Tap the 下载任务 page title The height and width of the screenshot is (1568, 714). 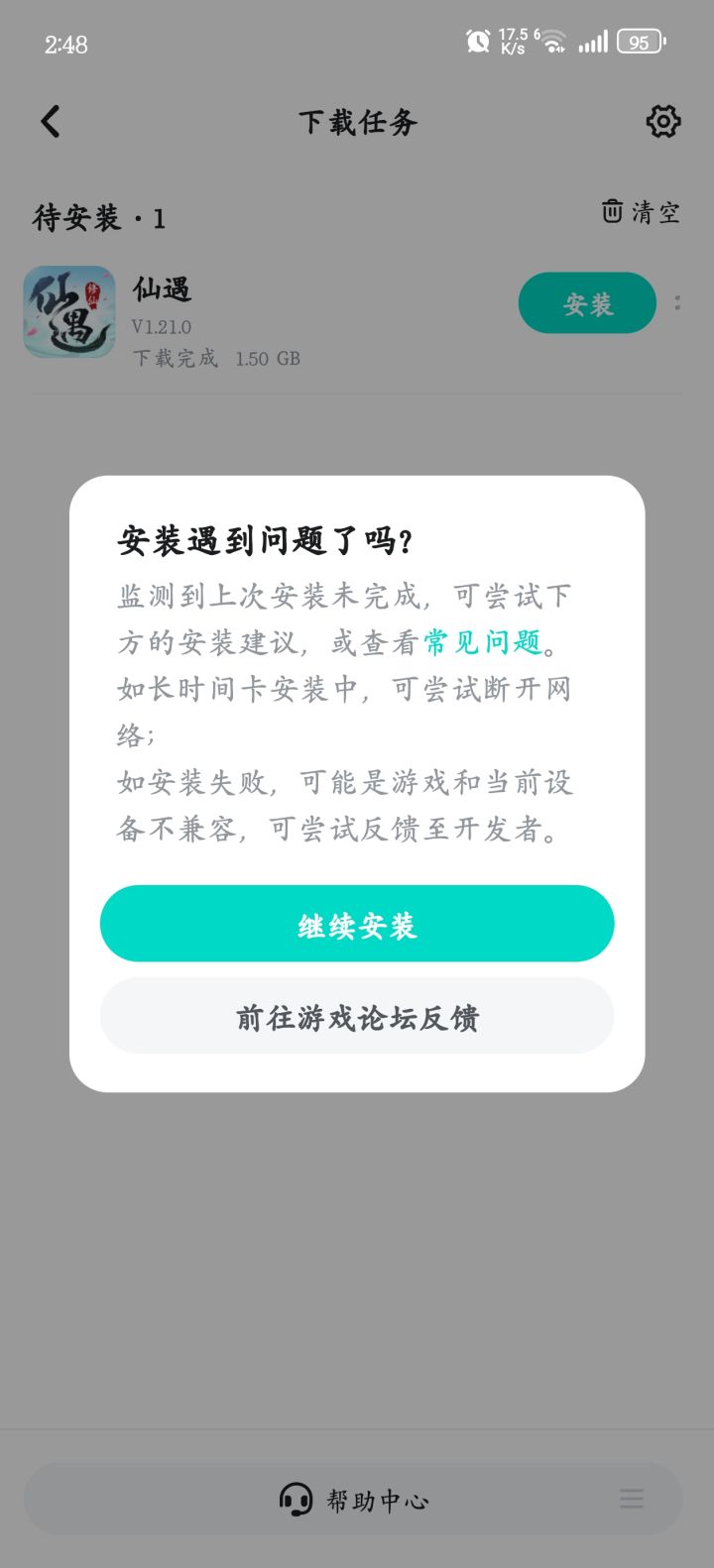tap(357, 121)
